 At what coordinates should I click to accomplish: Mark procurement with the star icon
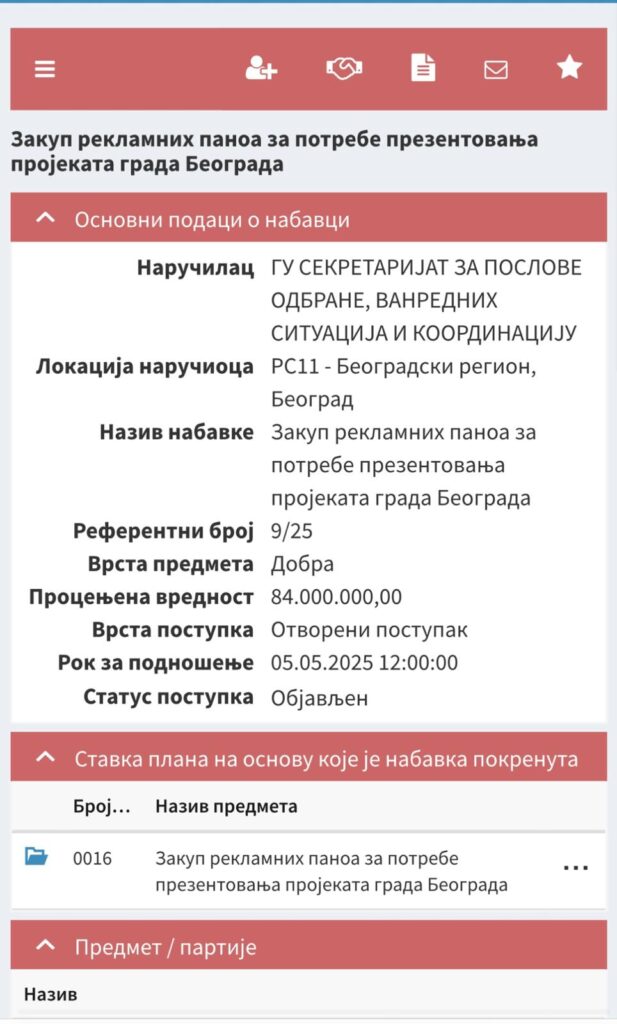(x=569, y=68)
